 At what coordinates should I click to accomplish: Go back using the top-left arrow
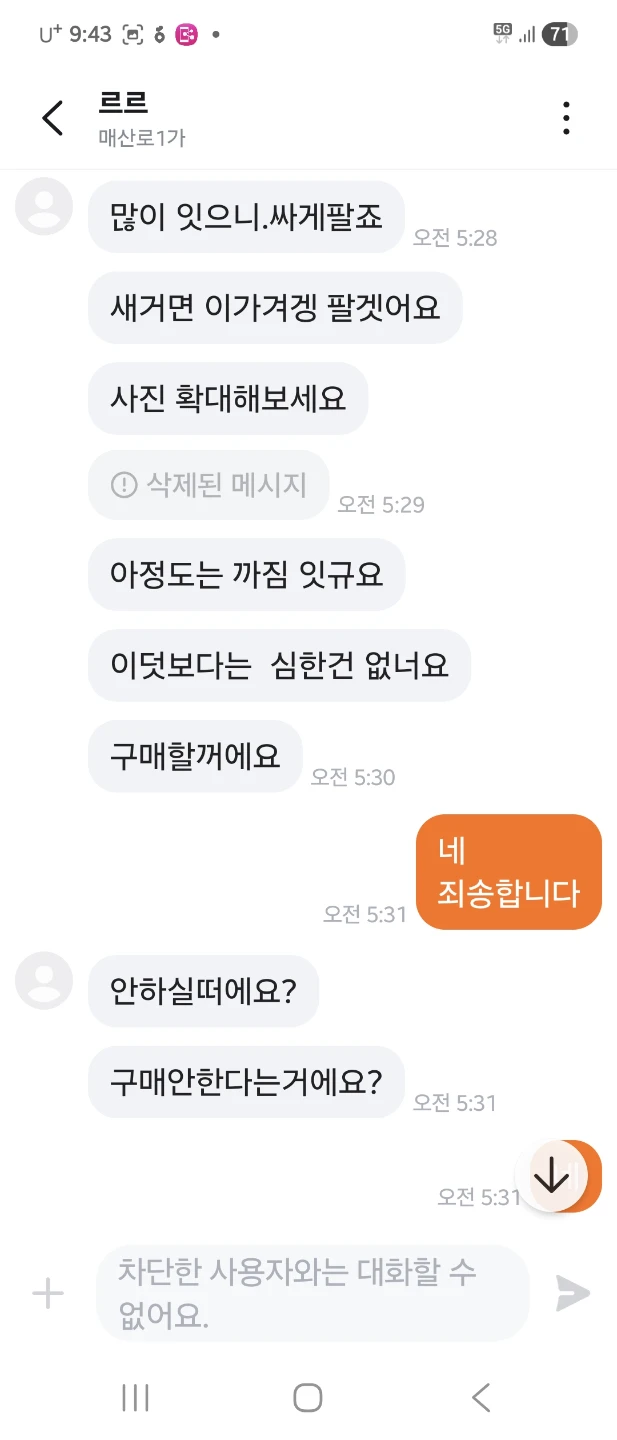coord(52,118)
